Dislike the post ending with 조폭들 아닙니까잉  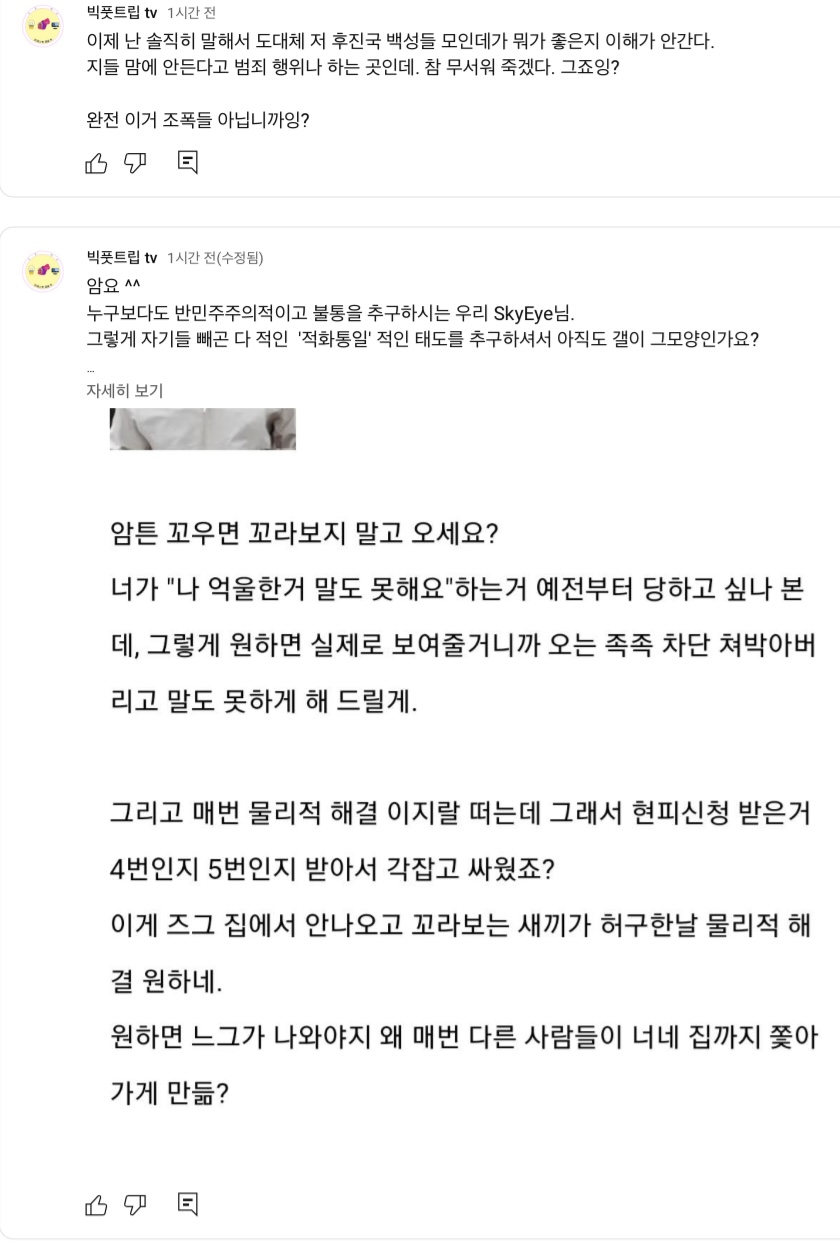(x=135, y=162)
